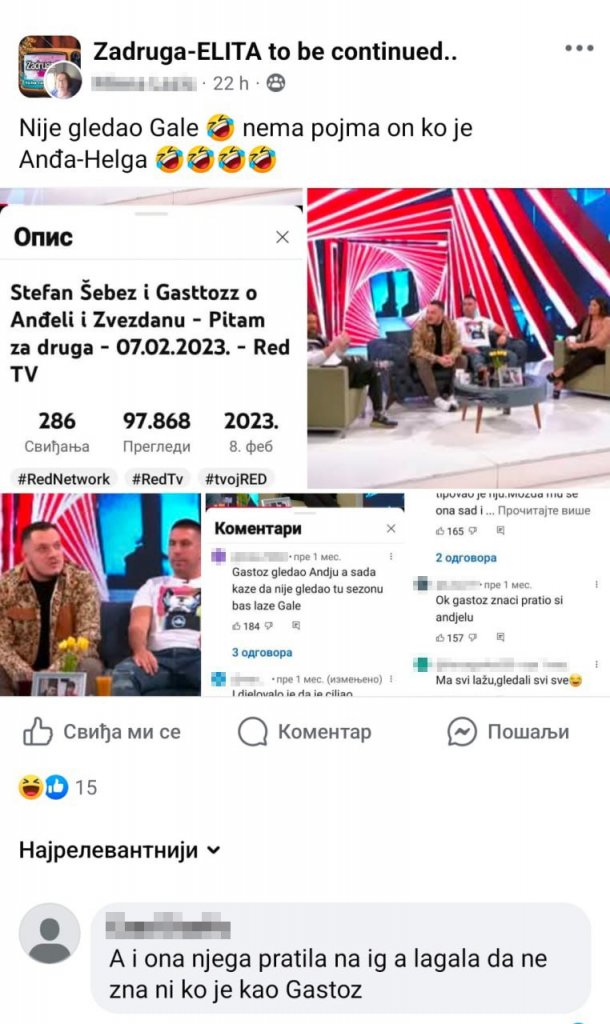The width and height of the screenshot is (610, 1024).
Task: Open the post image showing the Опис panel
Action: (152, 340)
